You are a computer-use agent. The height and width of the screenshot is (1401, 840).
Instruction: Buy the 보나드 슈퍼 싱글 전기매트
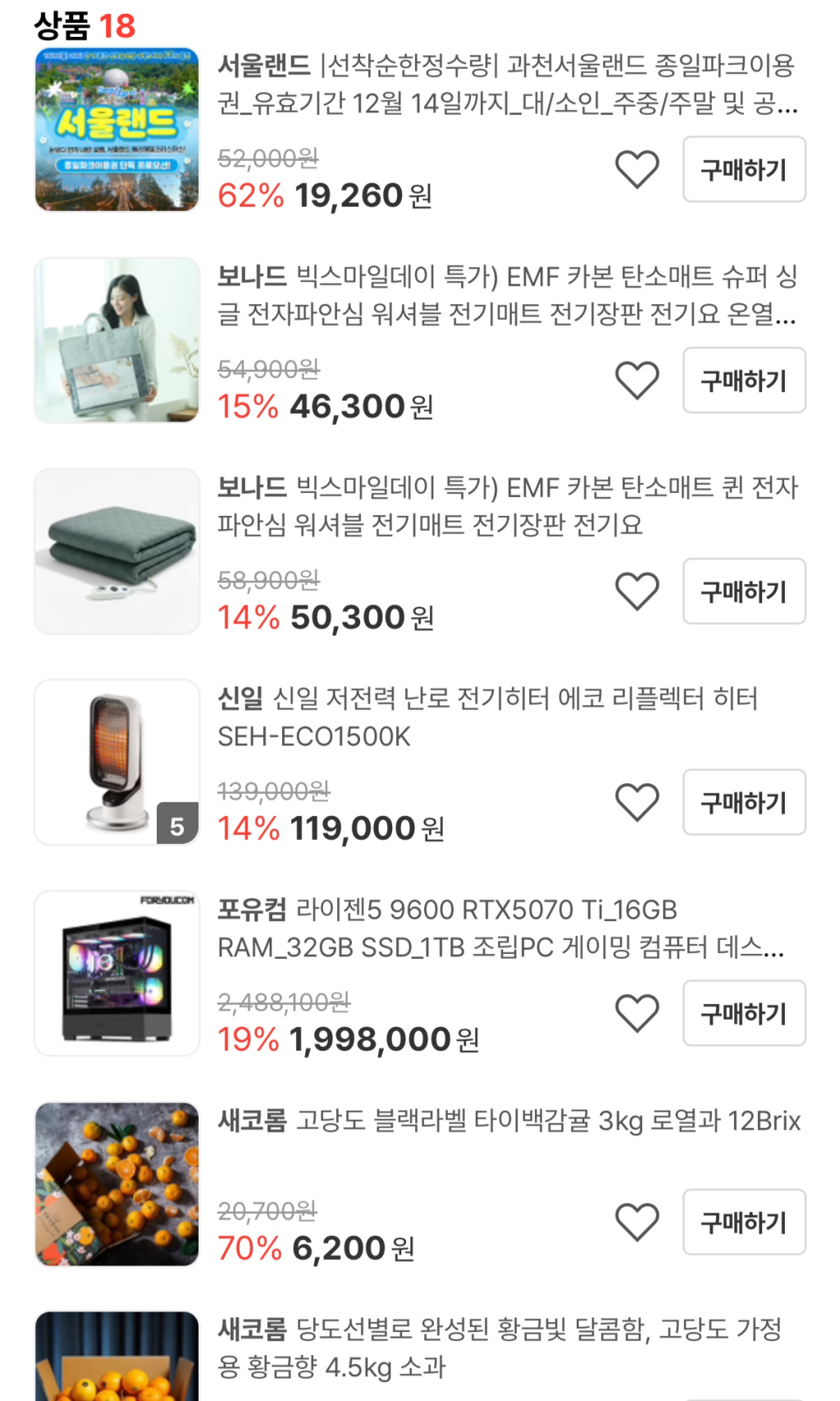[x=743, y=381]
